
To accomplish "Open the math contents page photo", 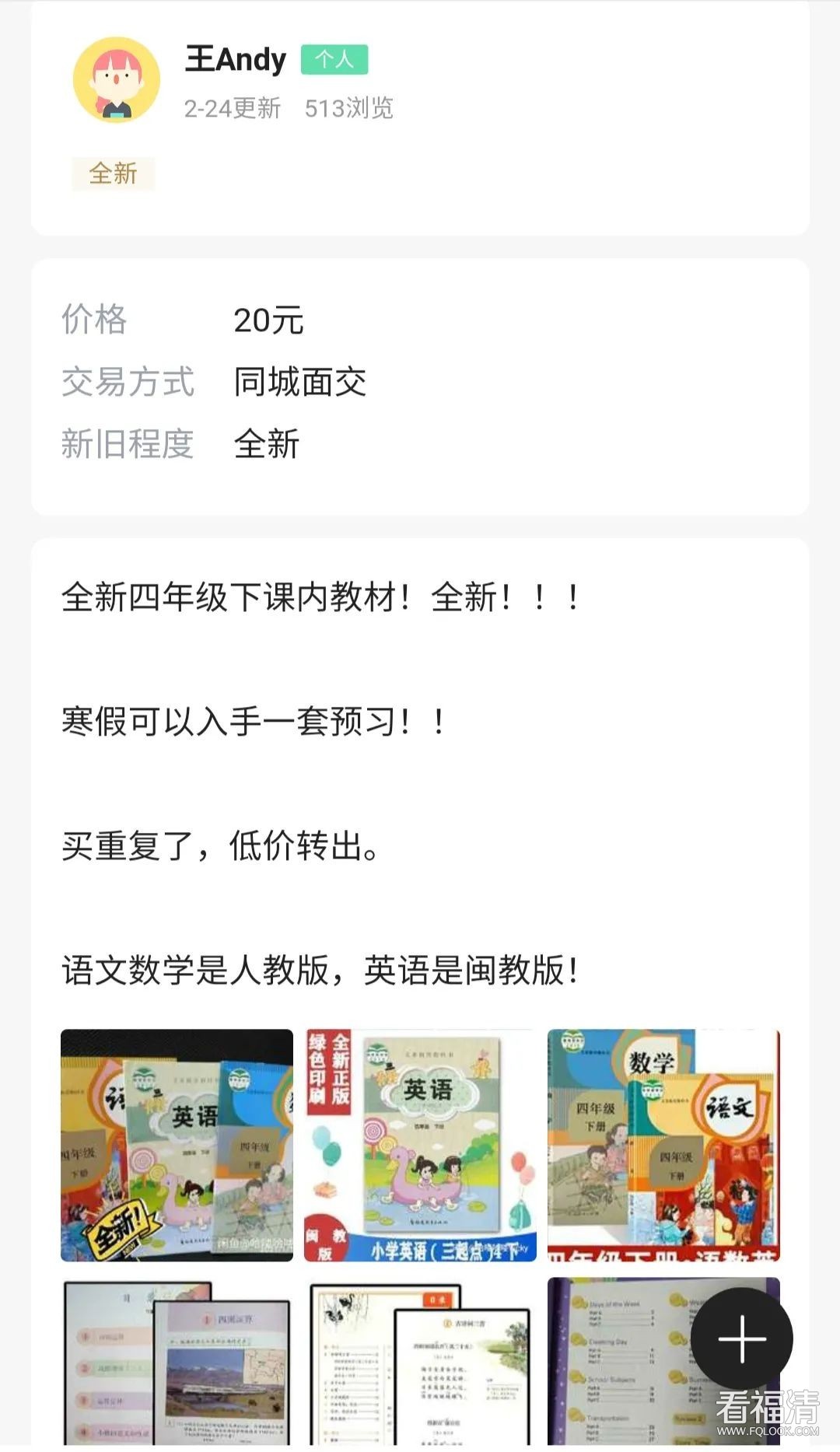I will 177,1363.
